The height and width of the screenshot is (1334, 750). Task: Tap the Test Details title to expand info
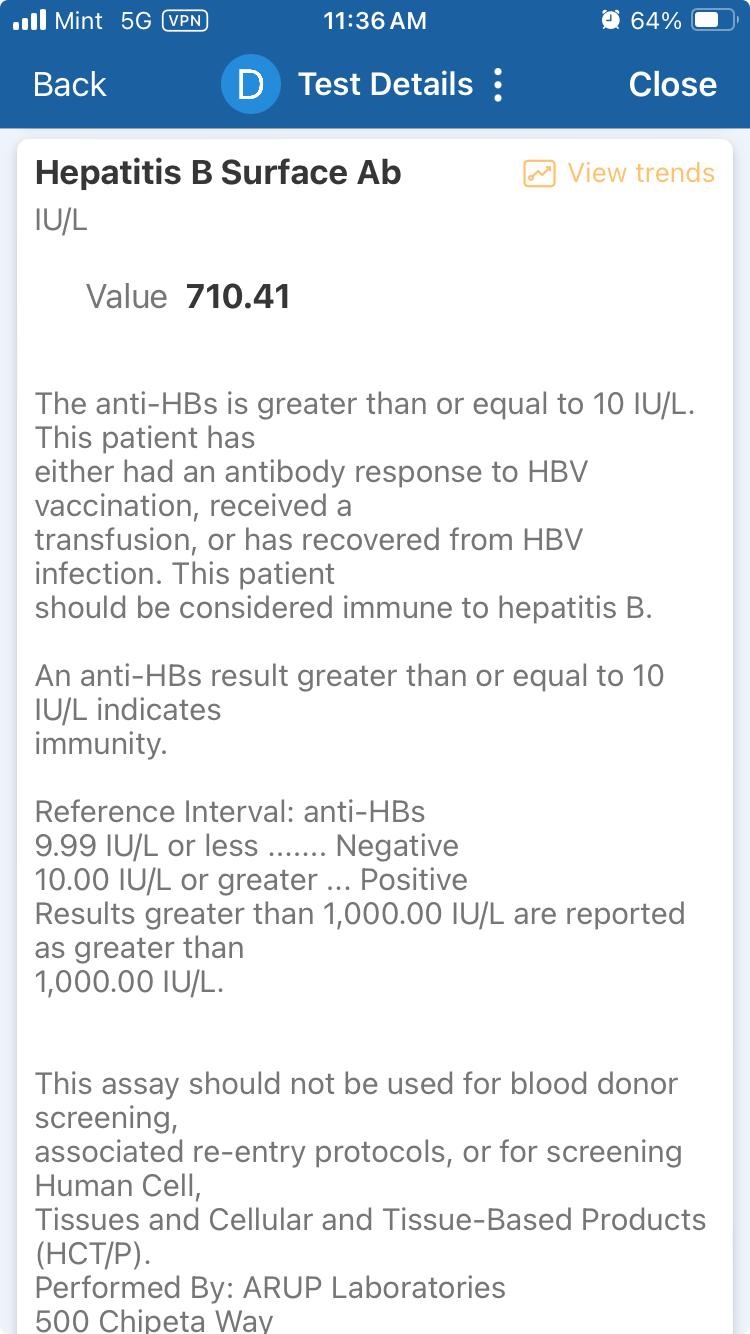tap(385, 84)
